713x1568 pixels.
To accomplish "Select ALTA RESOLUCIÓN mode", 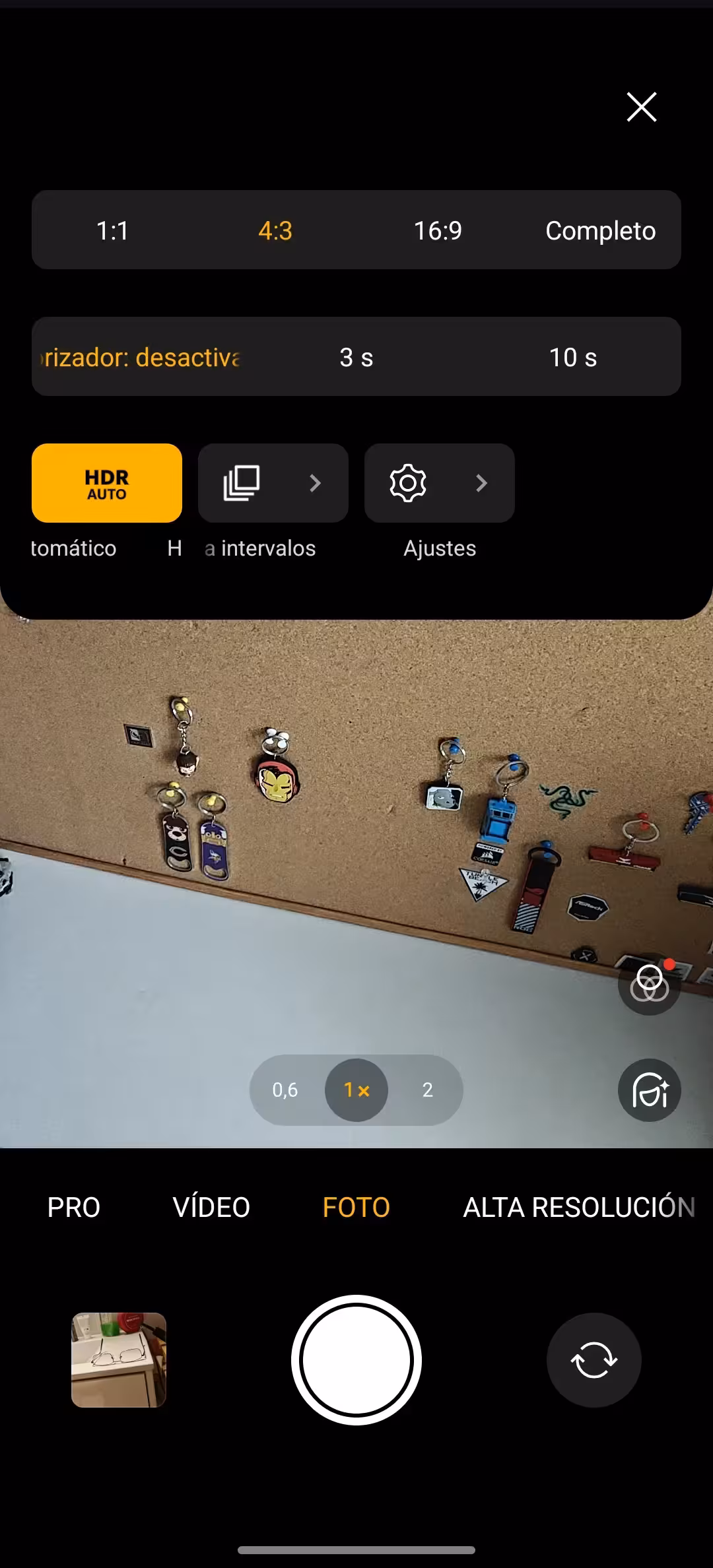I will pyautogui.click(x=579, y=1207).
